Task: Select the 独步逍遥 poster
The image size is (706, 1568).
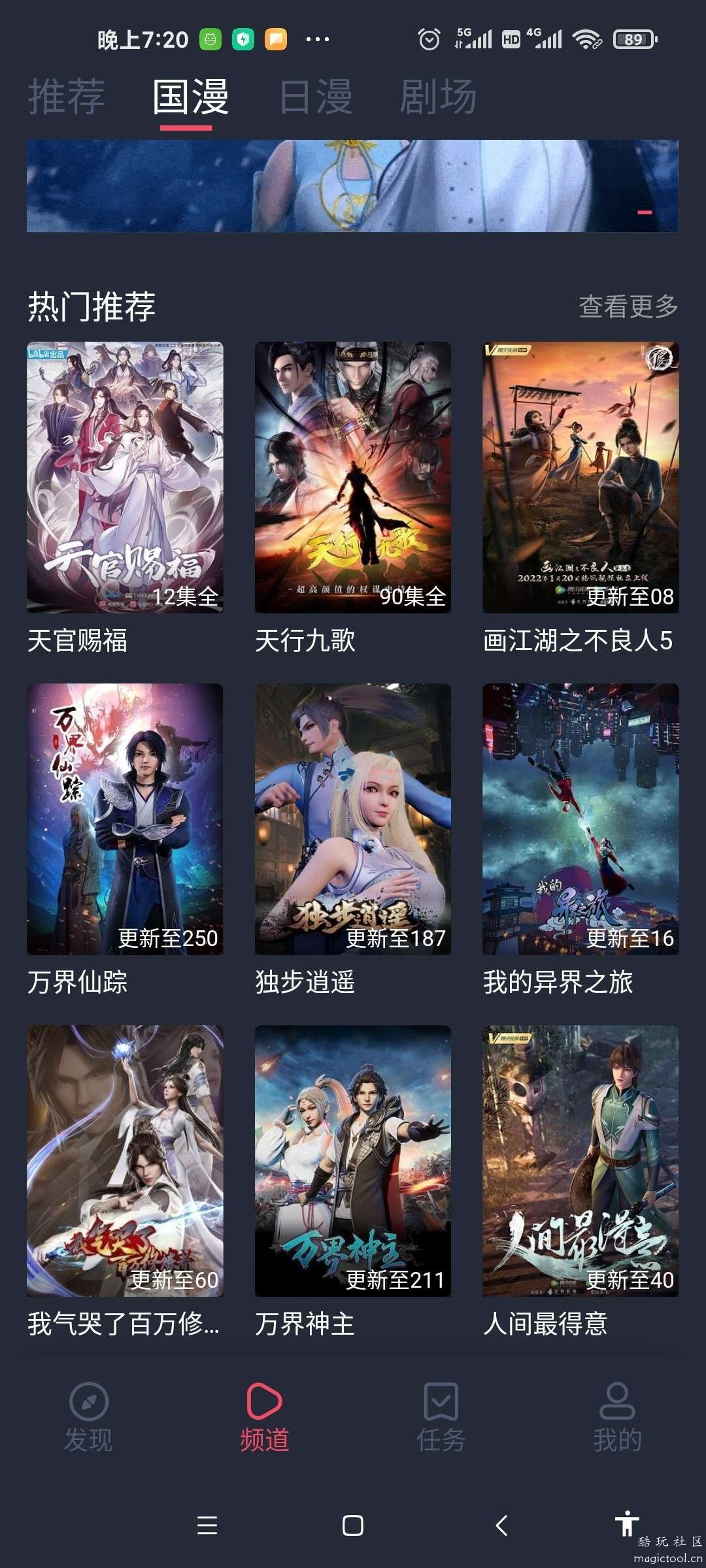Action: [x=352, y=819]
